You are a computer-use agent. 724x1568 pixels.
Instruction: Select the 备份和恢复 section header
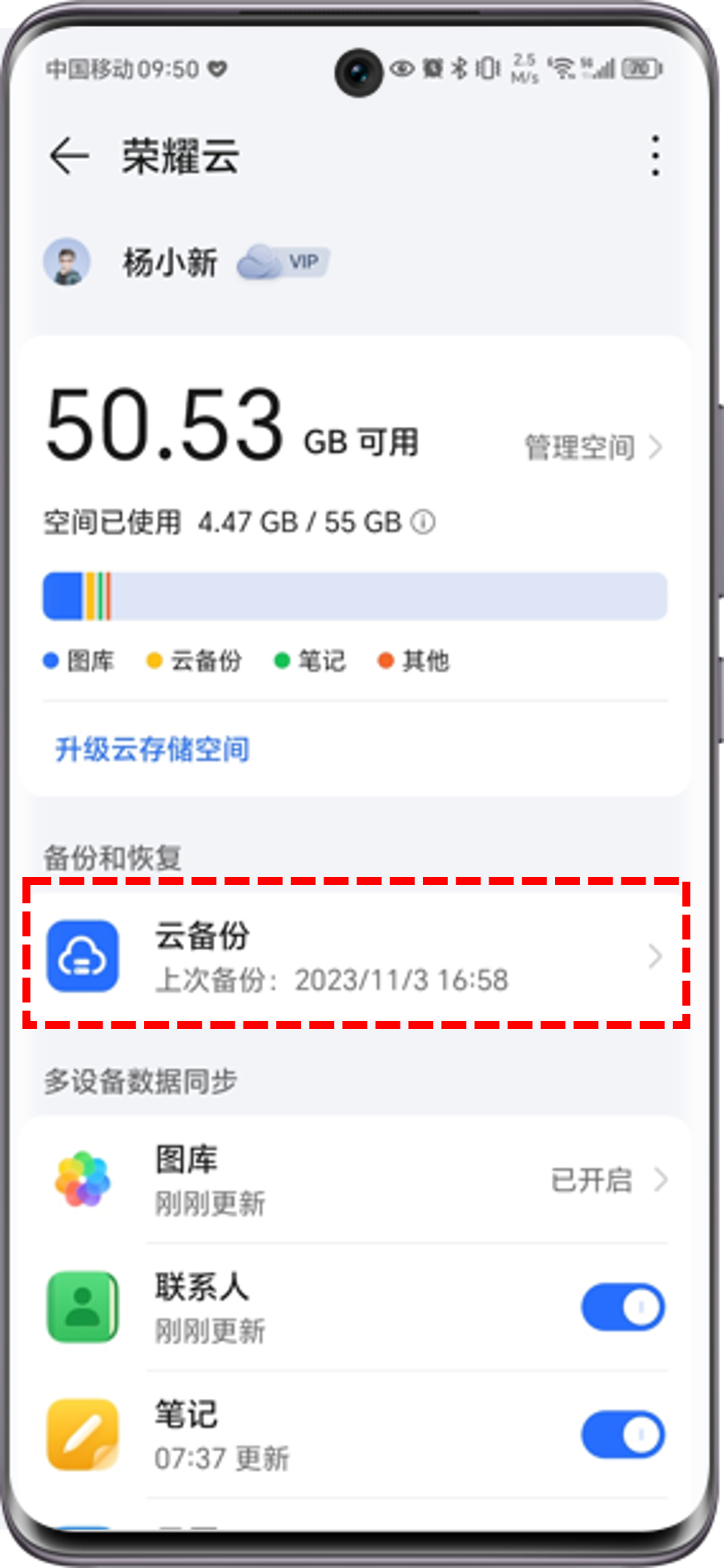tap(112, 857)
